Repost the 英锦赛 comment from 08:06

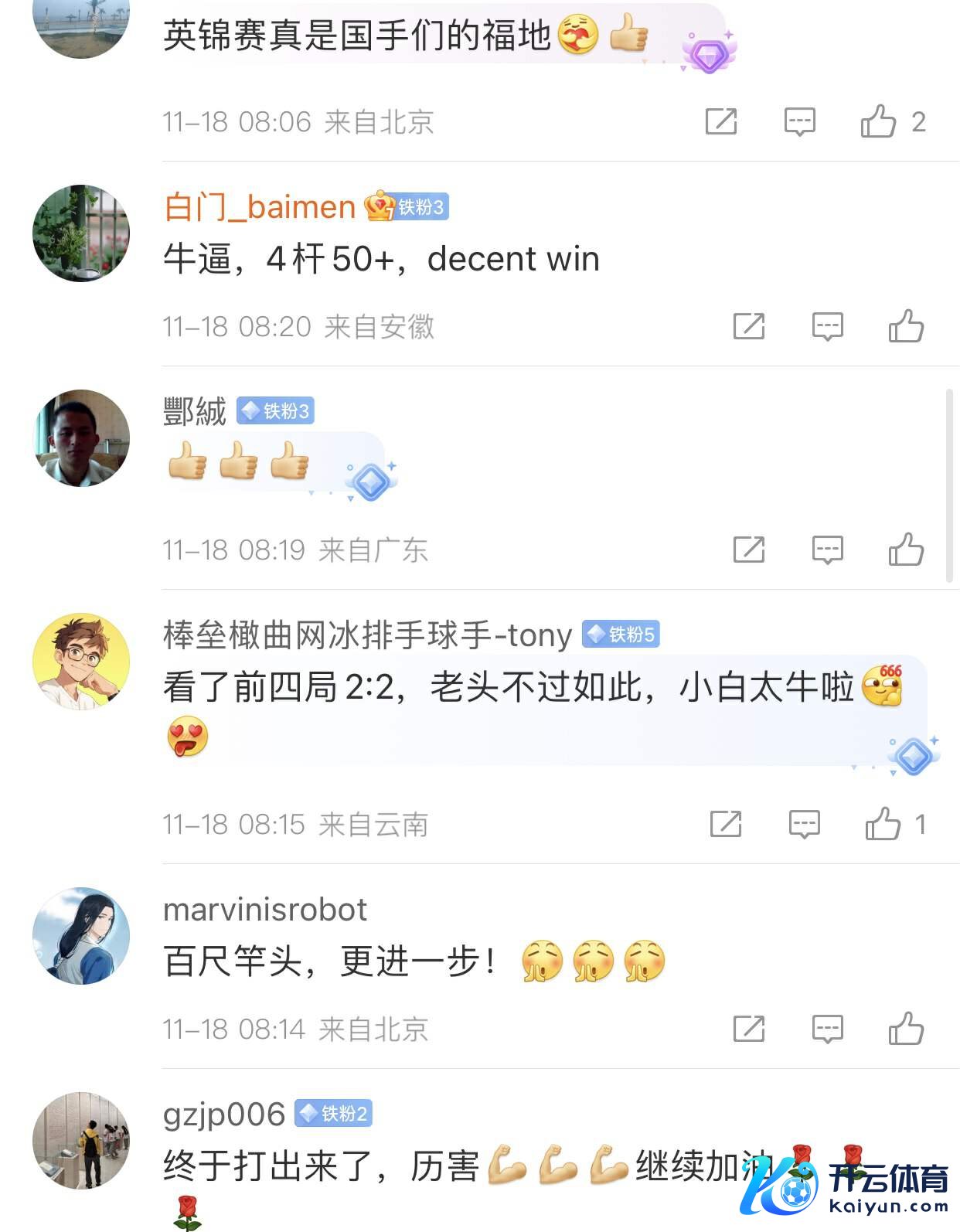tap(720, 121)
